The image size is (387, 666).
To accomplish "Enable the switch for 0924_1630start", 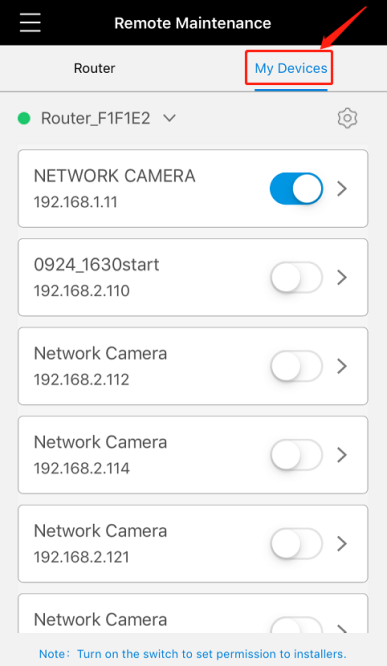I will [x=296, y=277].
